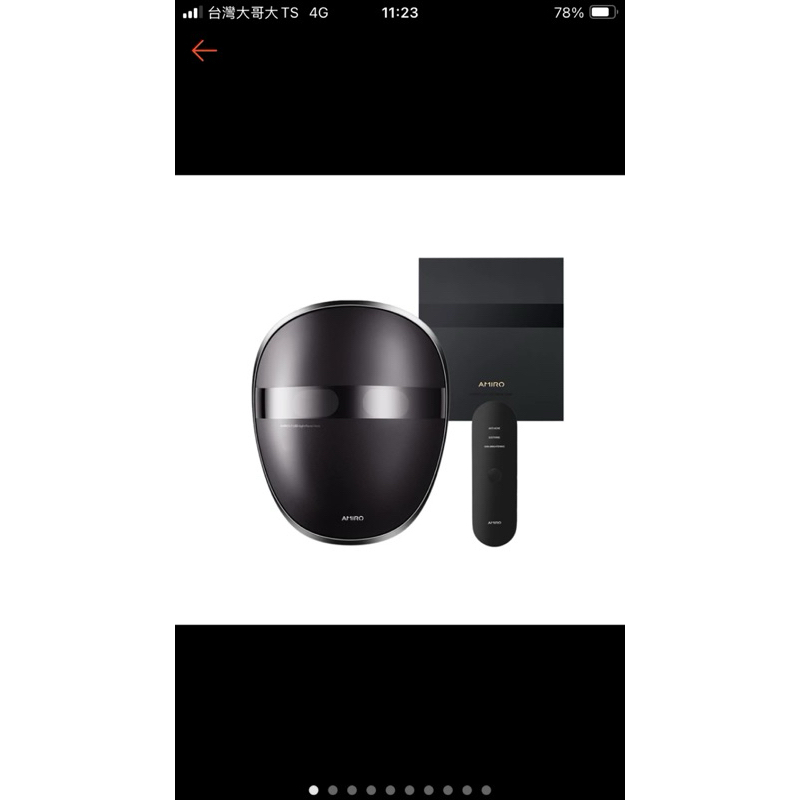Image resolution: width=800 pixels, height=800 pixels.
Task: Select the last page indicator dot
Action: [486, 790]
